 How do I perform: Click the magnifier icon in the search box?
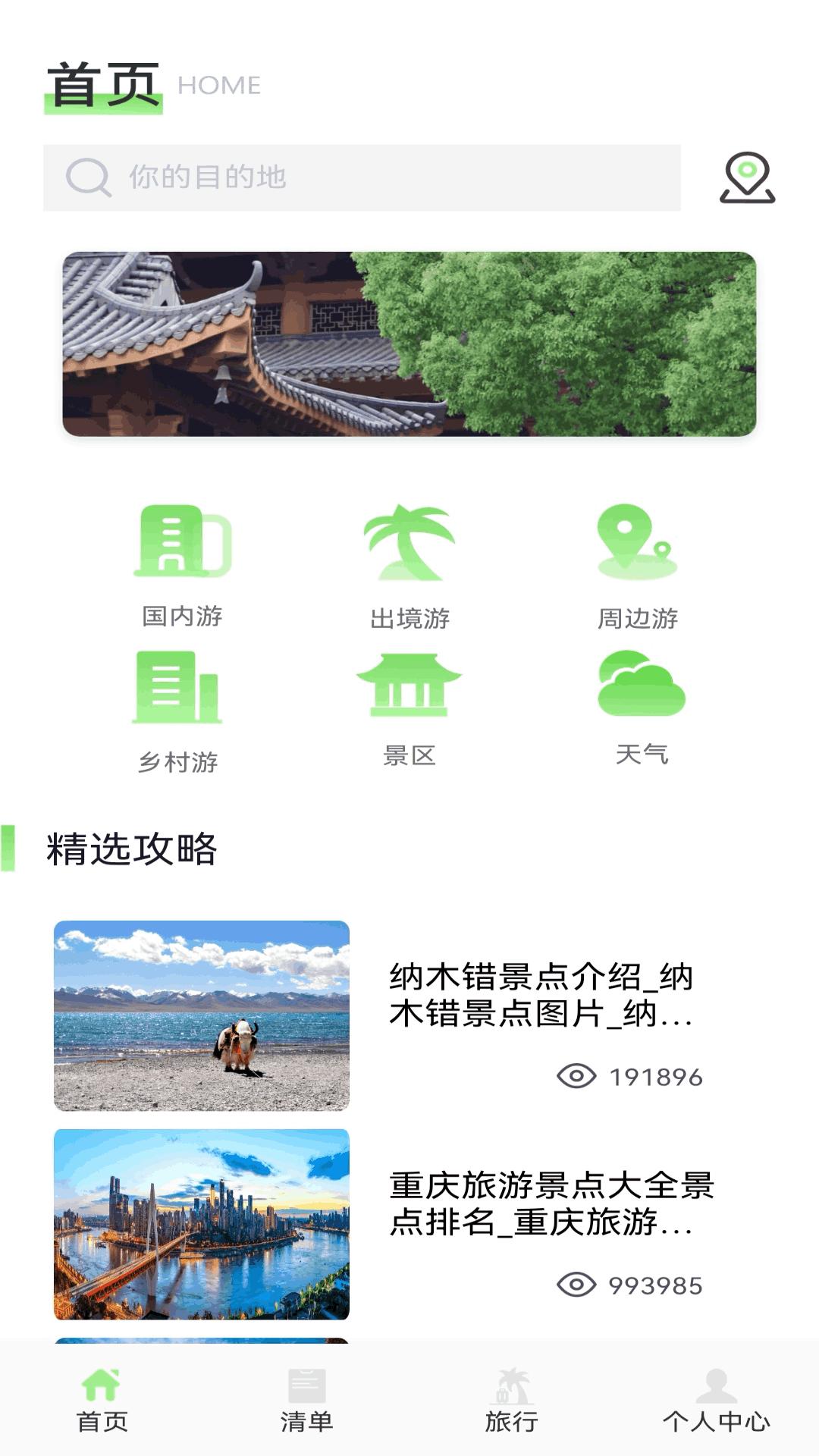pos(87,177)
